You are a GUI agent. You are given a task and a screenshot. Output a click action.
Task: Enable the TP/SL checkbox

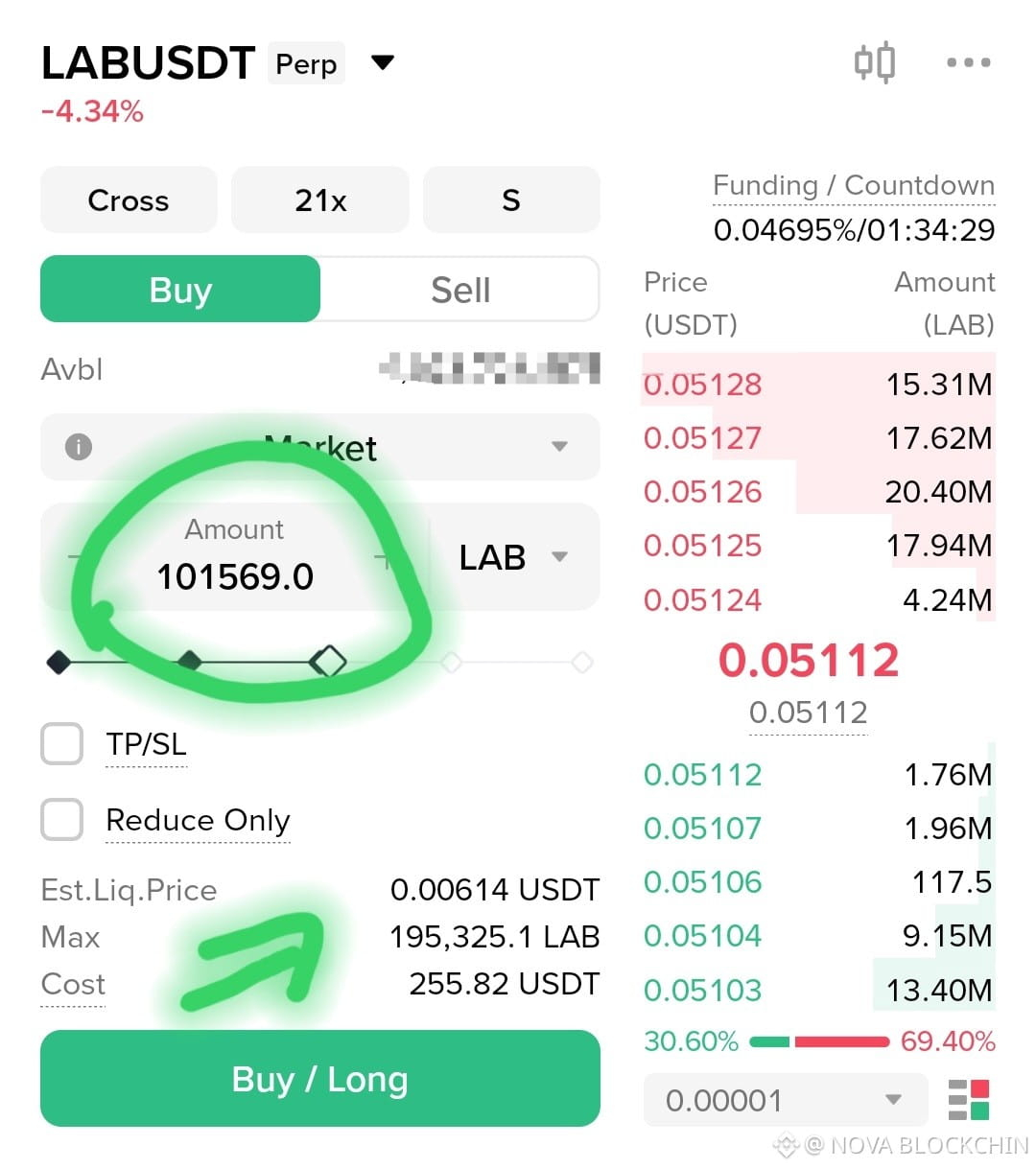[62, 744]
